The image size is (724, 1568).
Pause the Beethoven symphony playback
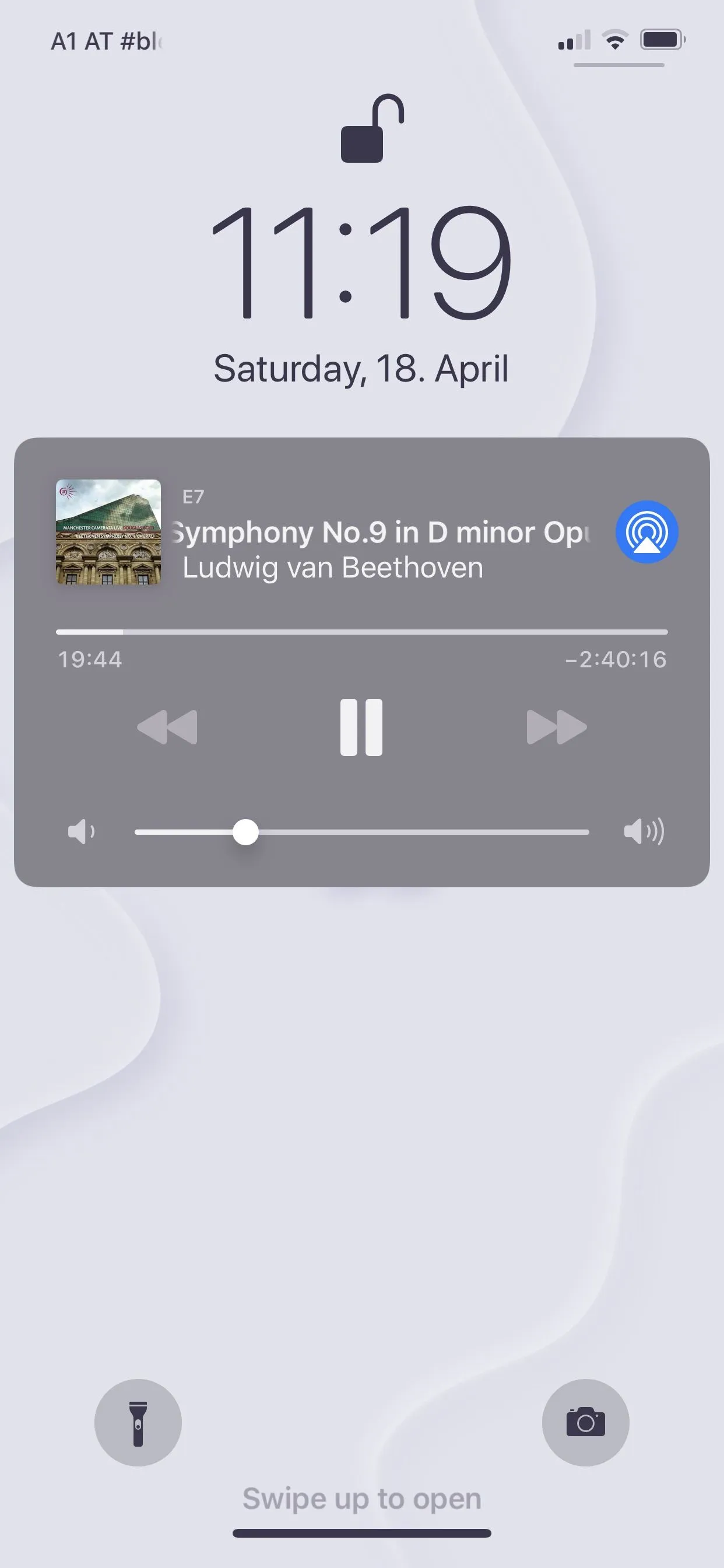coord(361,727)
